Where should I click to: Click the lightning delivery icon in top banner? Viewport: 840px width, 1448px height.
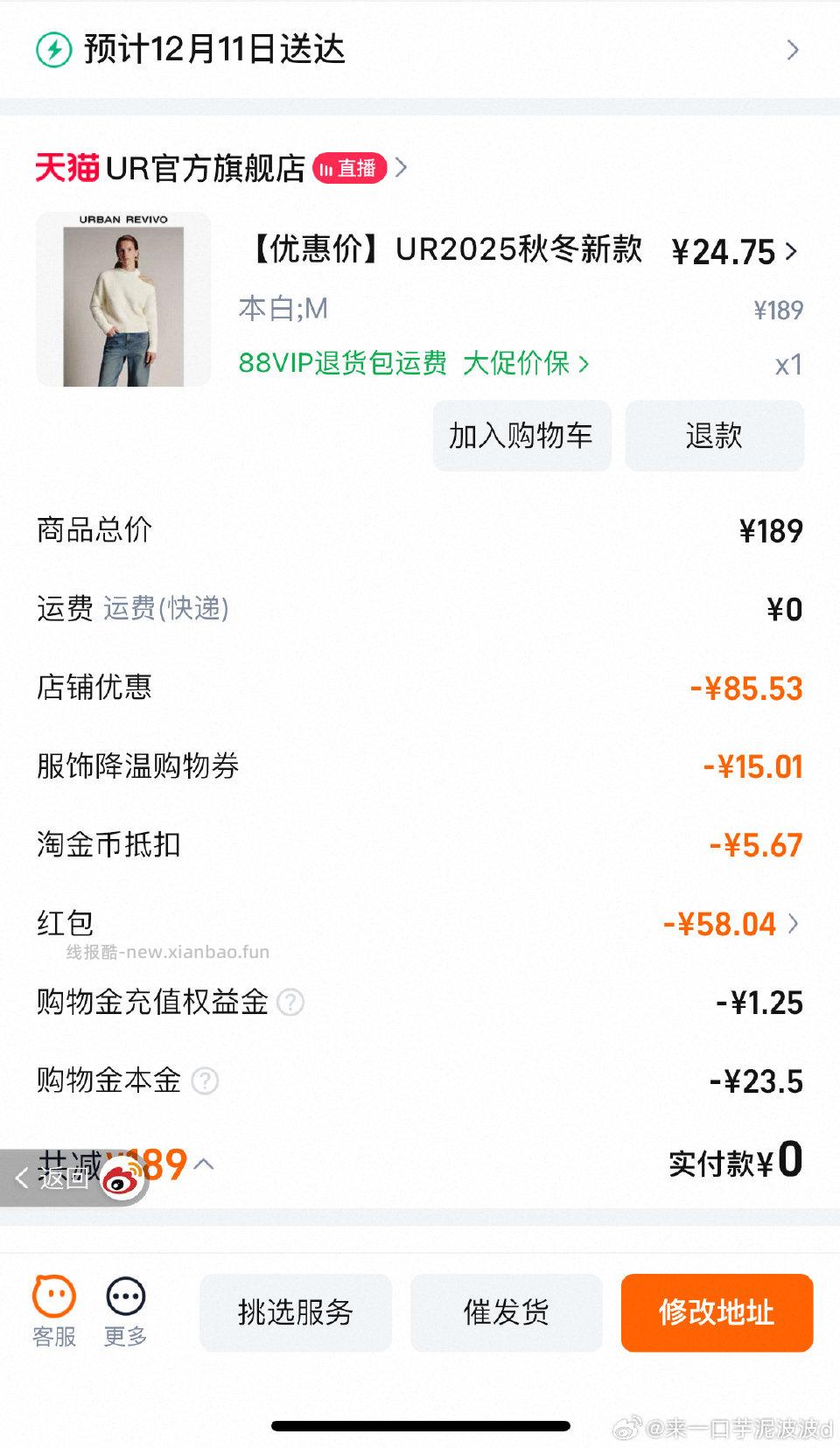(x=54, y=49)
